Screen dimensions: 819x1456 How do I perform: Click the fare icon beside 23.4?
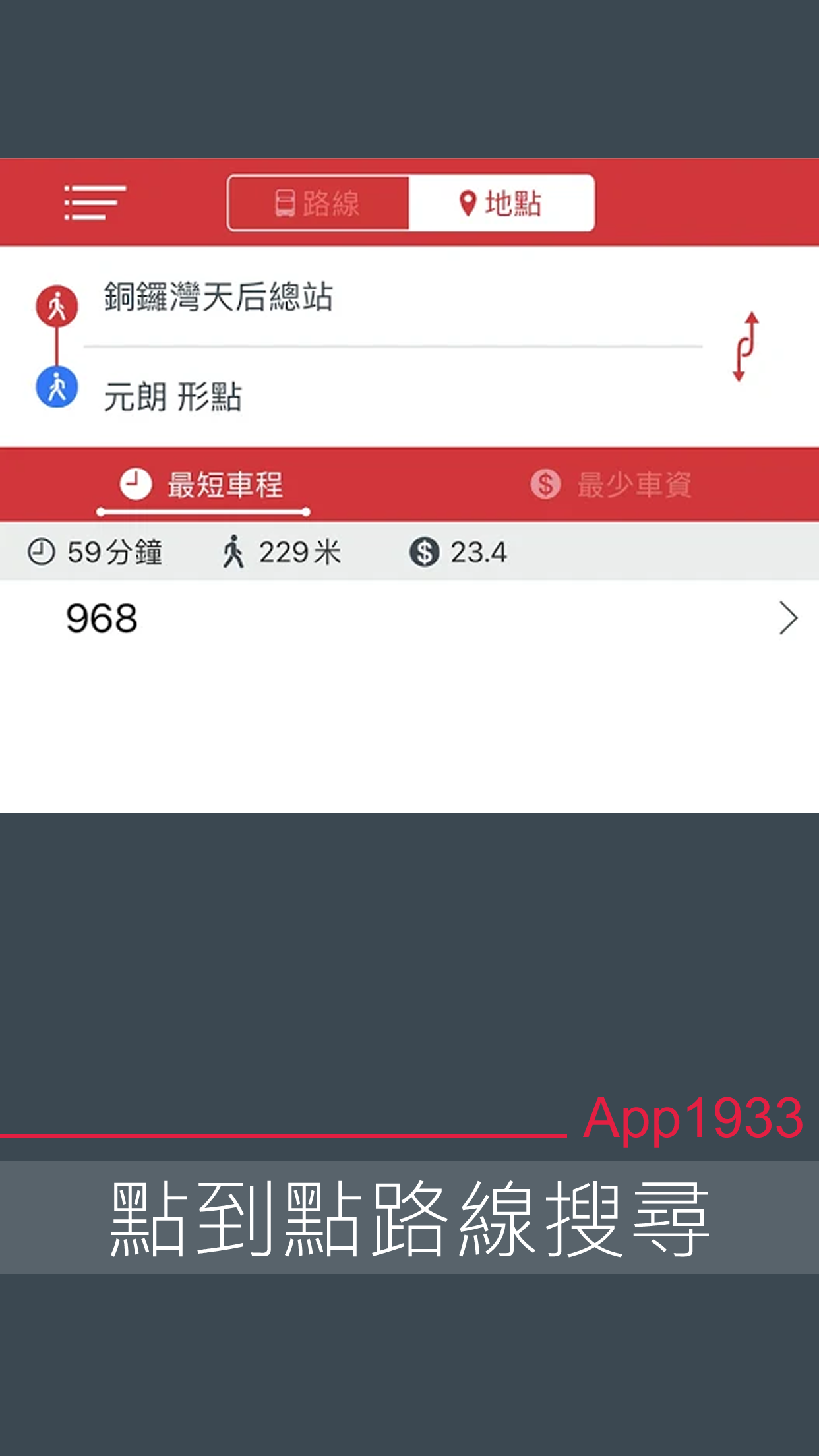(425, 553)
